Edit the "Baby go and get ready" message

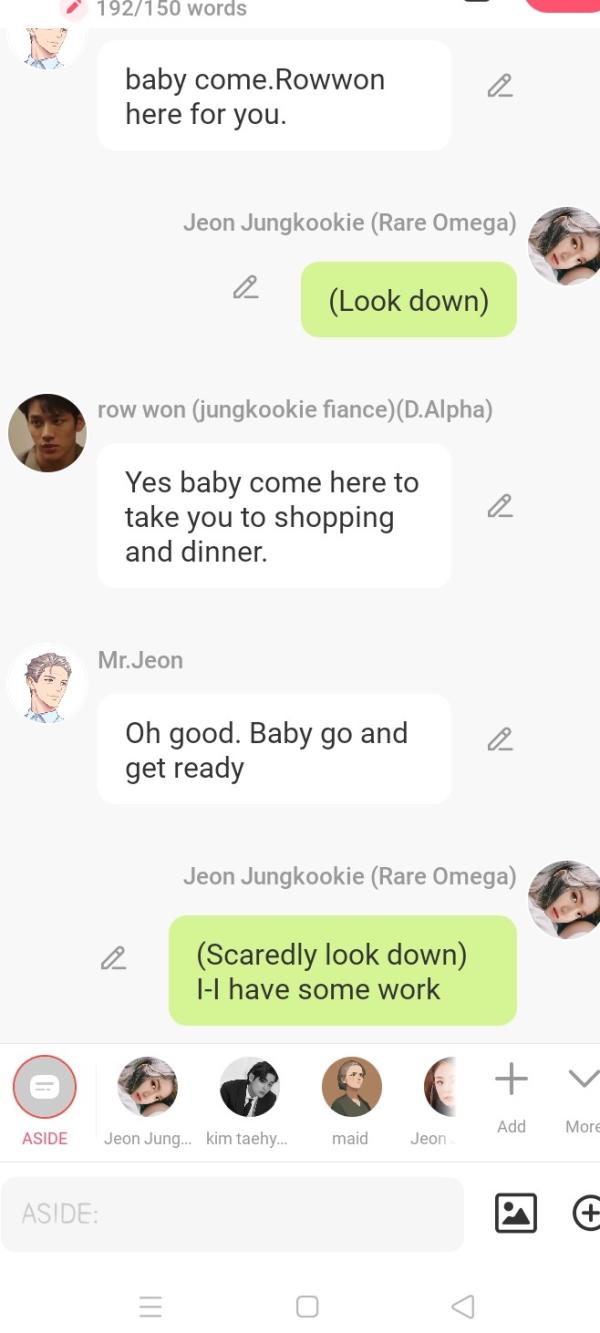(x=500, y=740)
